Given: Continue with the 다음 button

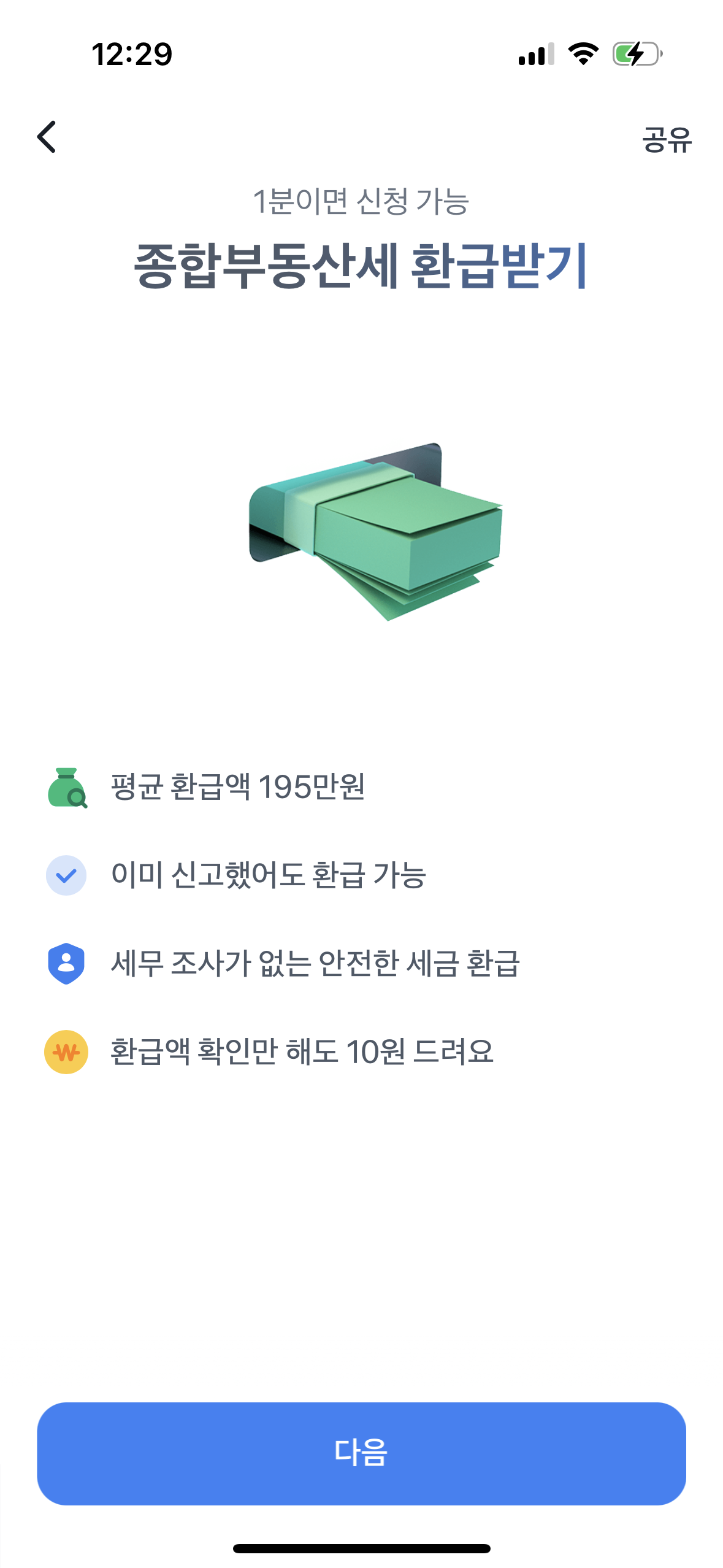Looking at the screenshot, I should pos(361,1453).
